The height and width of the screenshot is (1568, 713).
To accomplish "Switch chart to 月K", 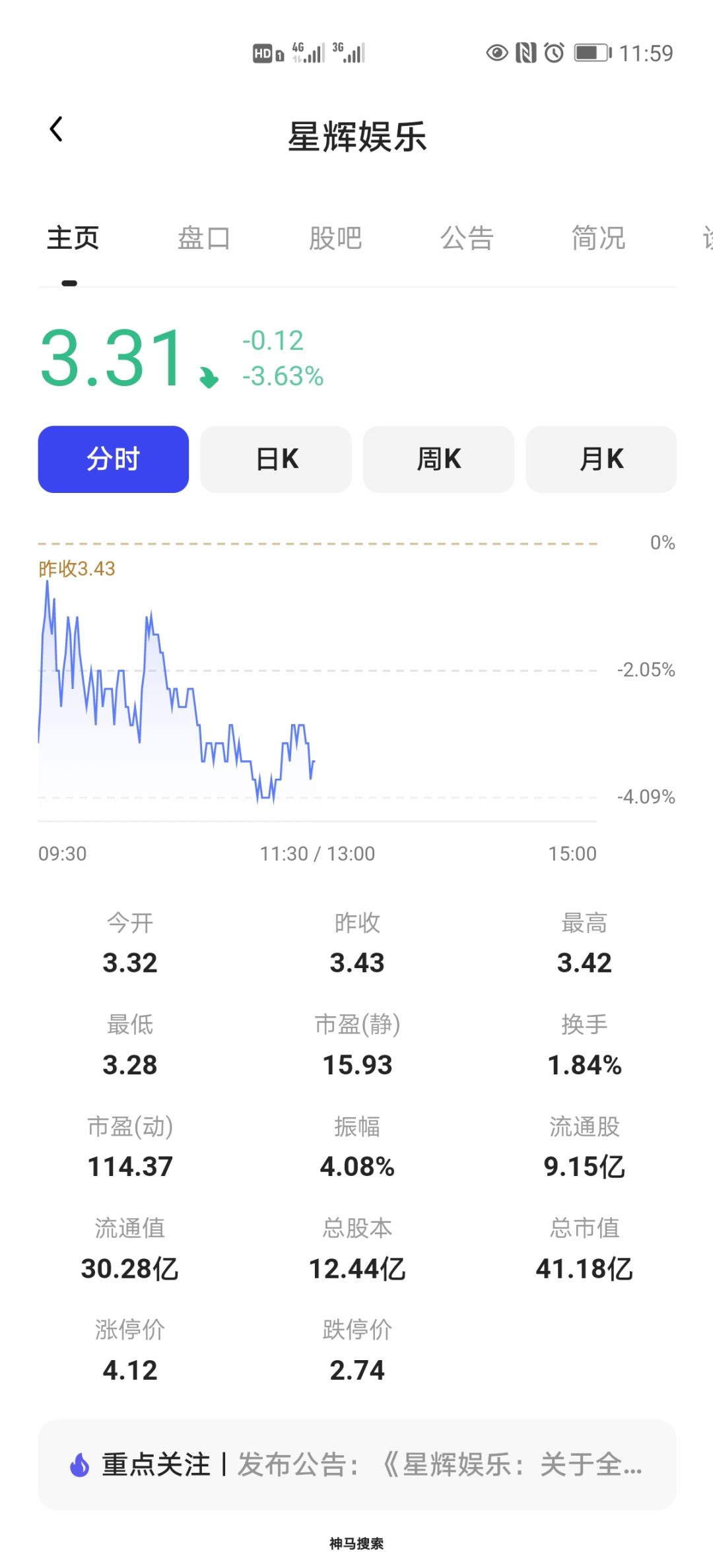I will [x=601, y=459].
